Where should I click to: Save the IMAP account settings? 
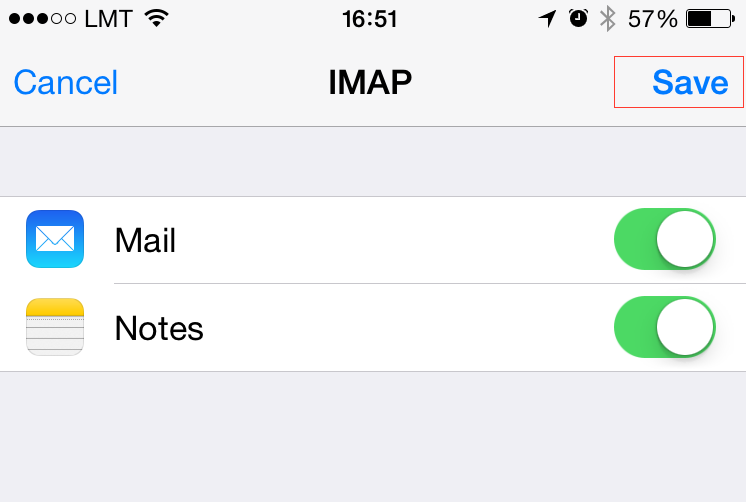click(x=689, y=82)
